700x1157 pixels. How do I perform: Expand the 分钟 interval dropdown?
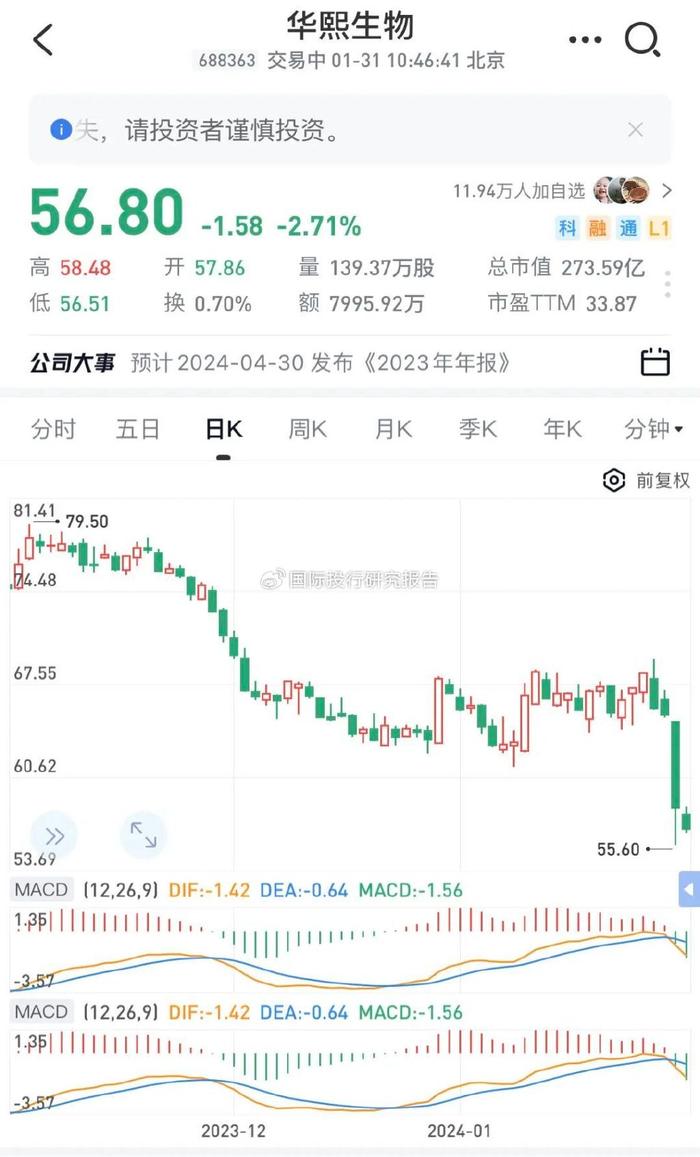[x=653, y=430]
